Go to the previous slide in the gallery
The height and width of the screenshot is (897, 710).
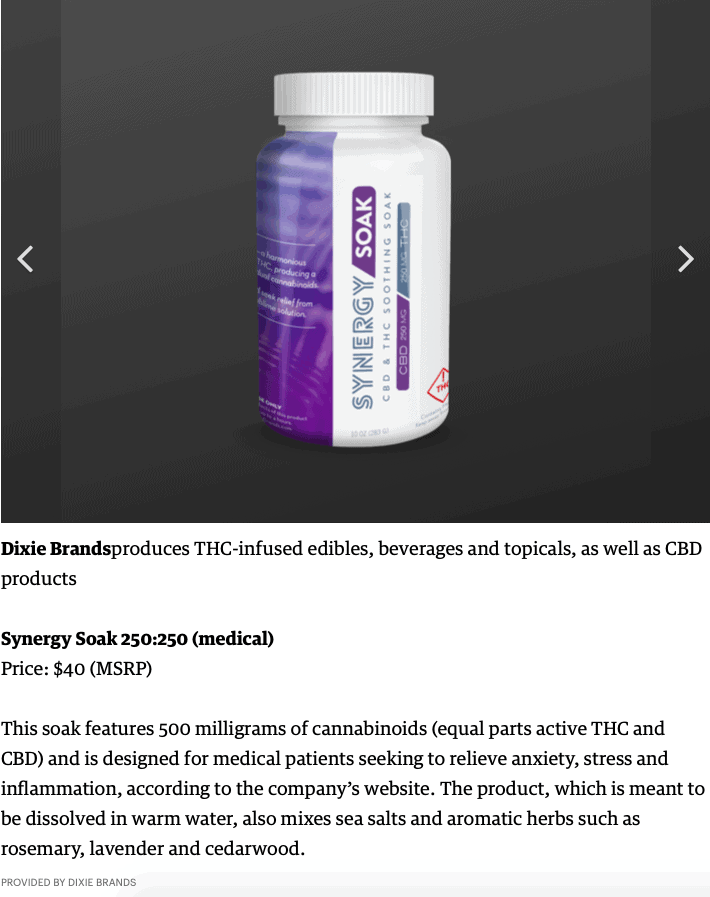25,259
